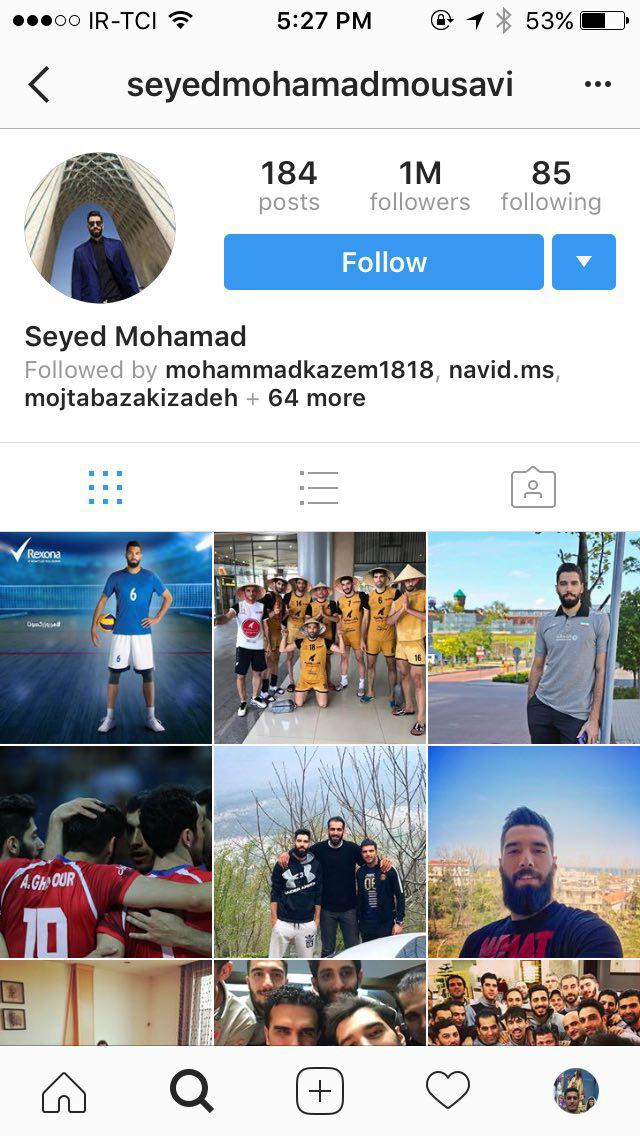640x1136 pixels.
Task: Open the bearded selfie post
Action: tap(534, 852)
